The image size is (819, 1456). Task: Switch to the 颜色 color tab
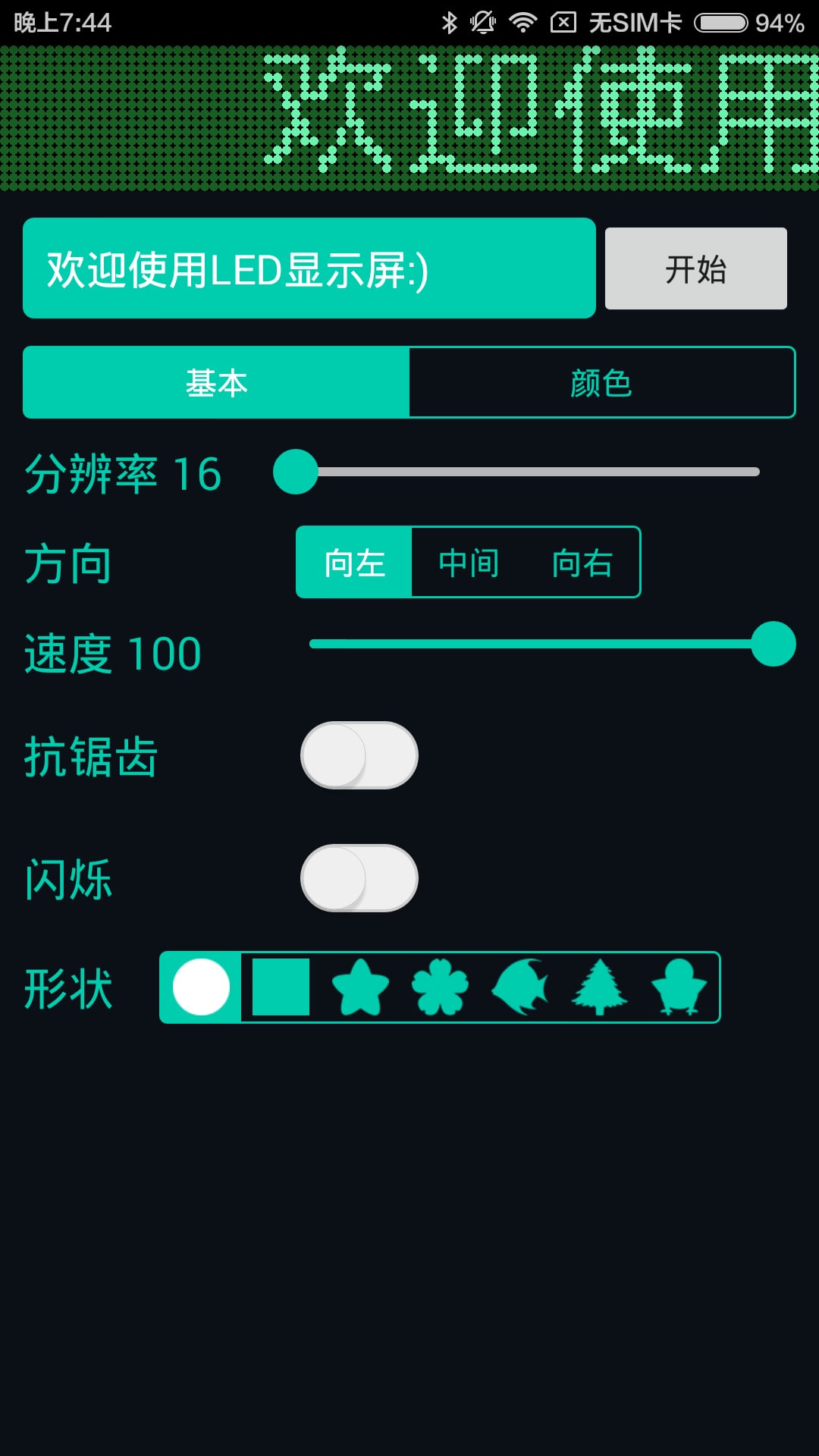pos(601,382)
